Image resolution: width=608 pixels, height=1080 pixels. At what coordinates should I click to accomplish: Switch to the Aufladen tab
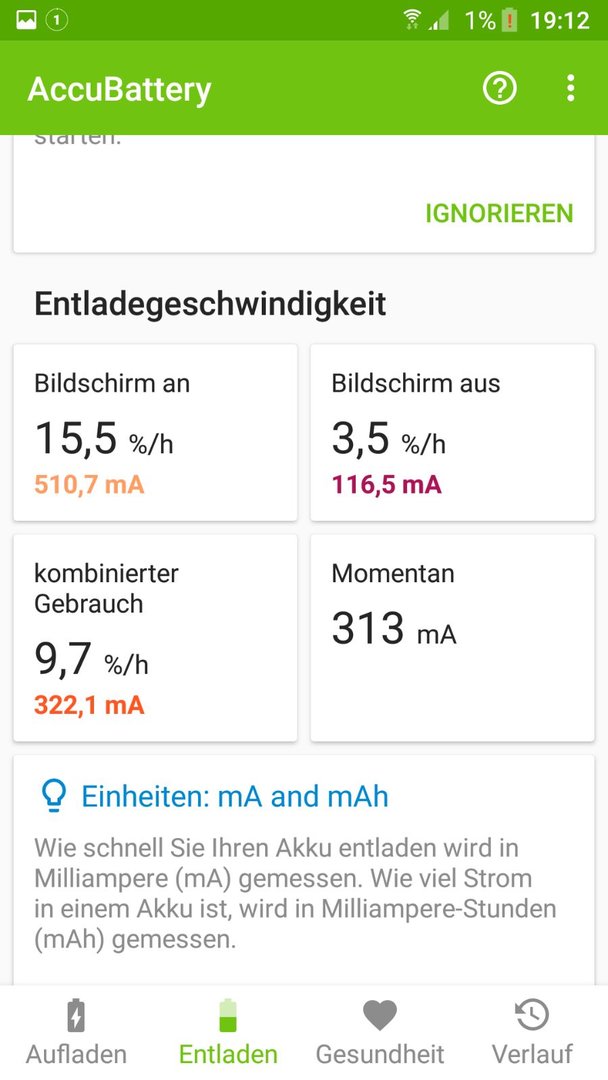tap(76, 1031)
